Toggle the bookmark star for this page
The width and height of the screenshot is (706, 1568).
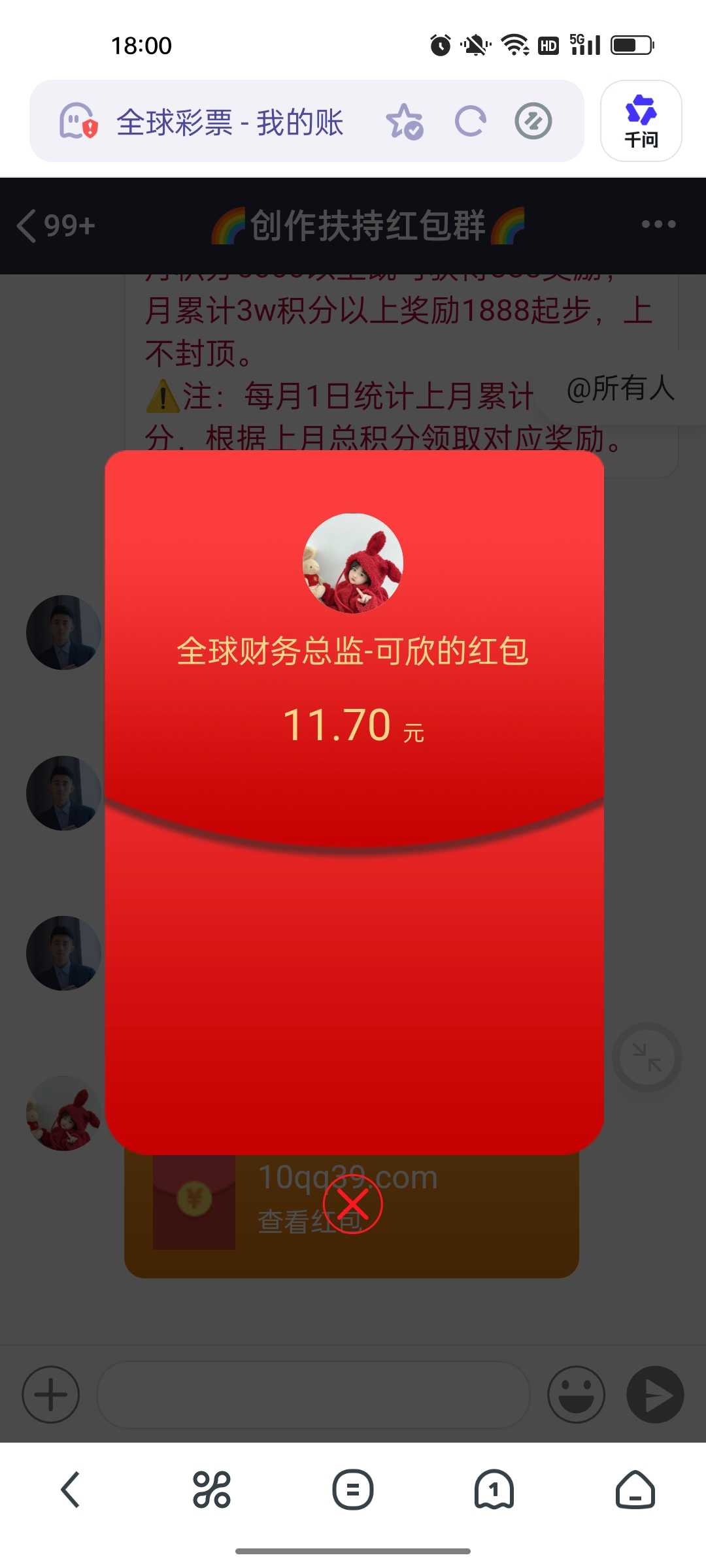click(x=405, y=122)
